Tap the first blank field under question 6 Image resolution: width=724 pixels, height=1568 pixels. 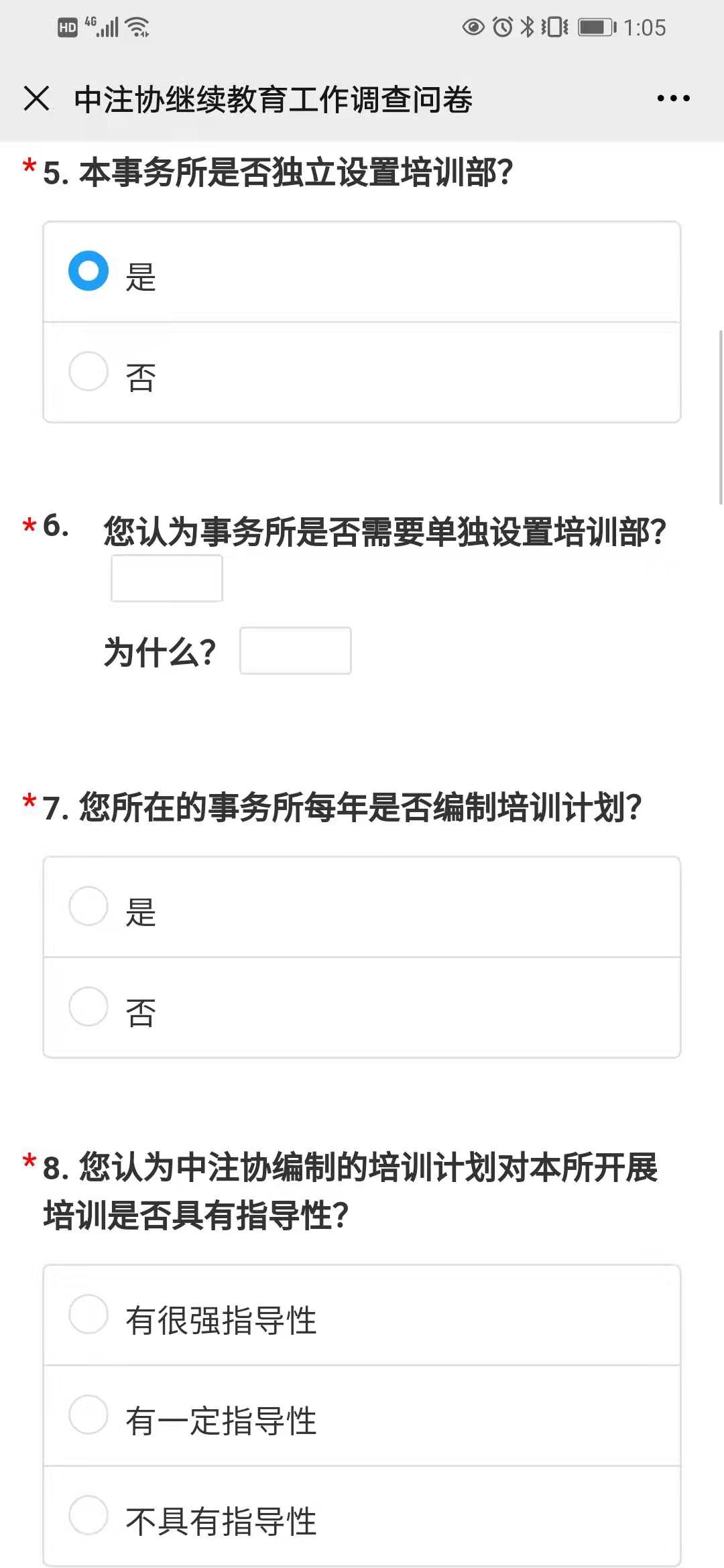point(166,578)
